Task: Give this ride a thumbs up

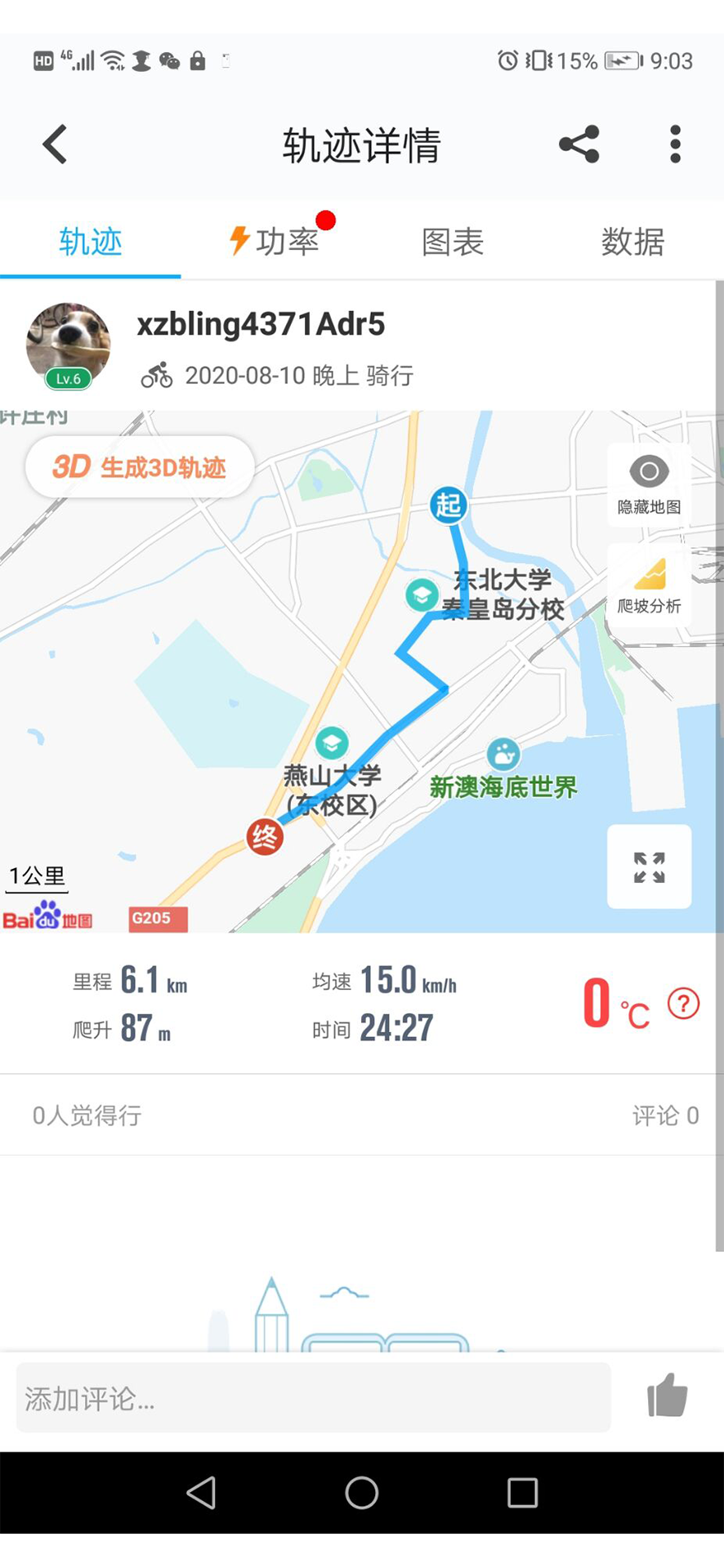Action: 667,1396
